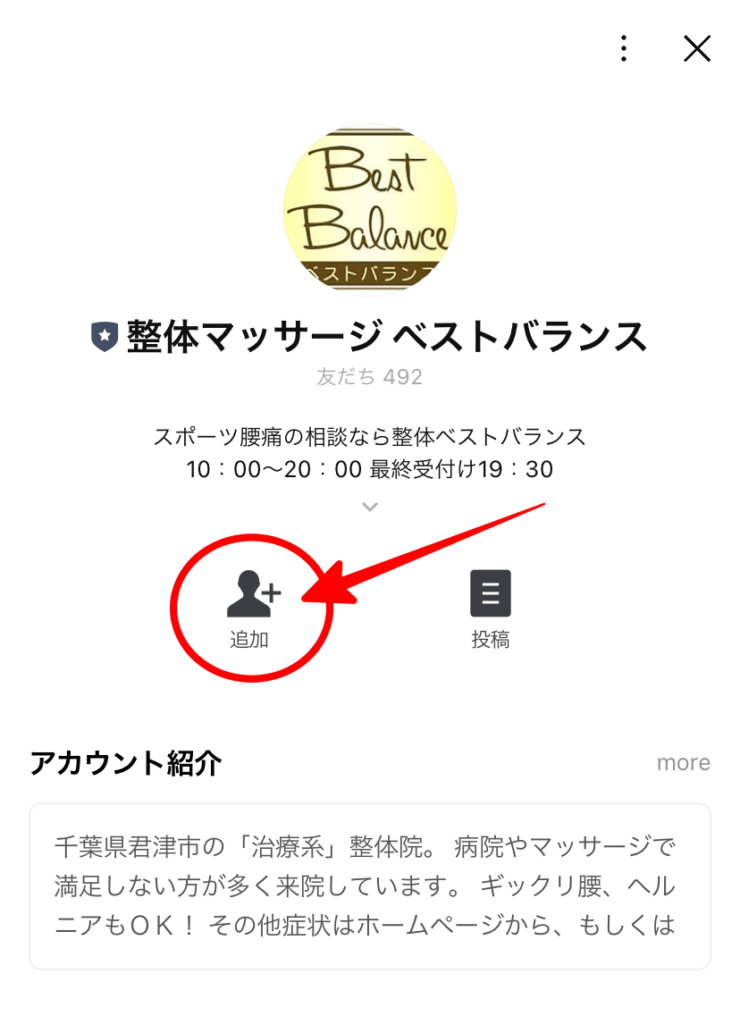
Task: Open the 投稿 posts page
Action: click(490, 605)
